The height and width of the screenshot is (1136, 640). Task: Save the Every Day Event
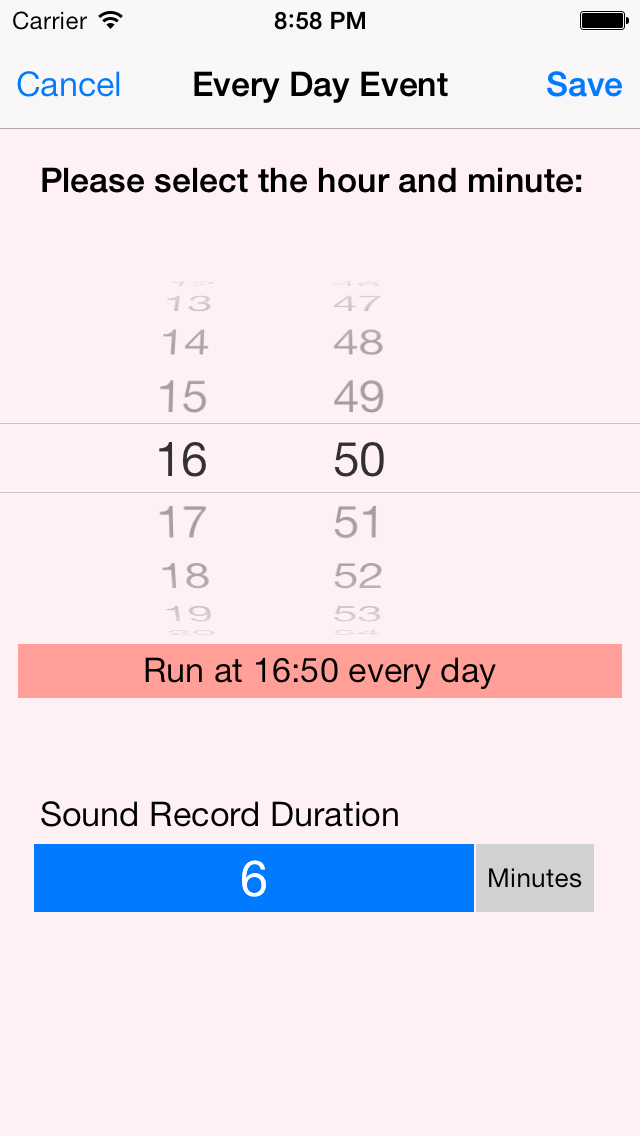584,85
